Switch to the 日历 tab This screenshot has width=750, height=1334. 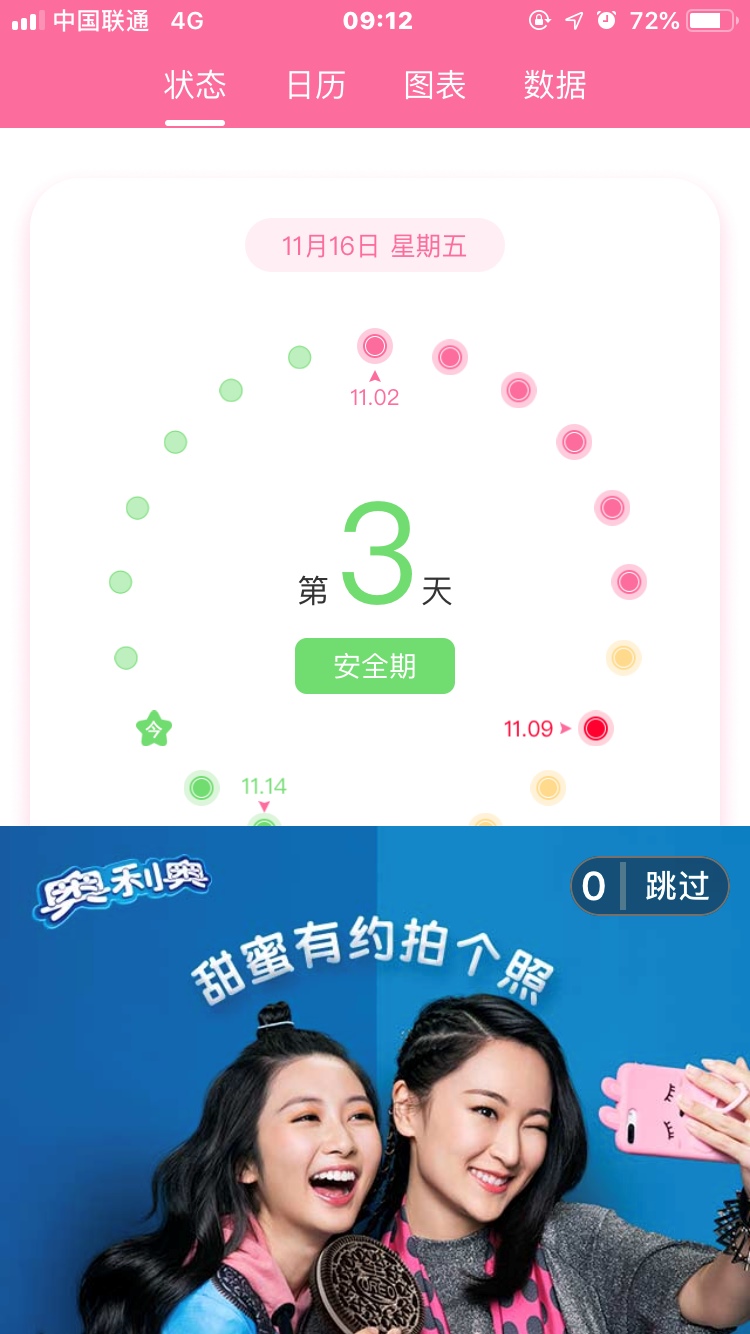pyautogui.click(x=316, y=86)
